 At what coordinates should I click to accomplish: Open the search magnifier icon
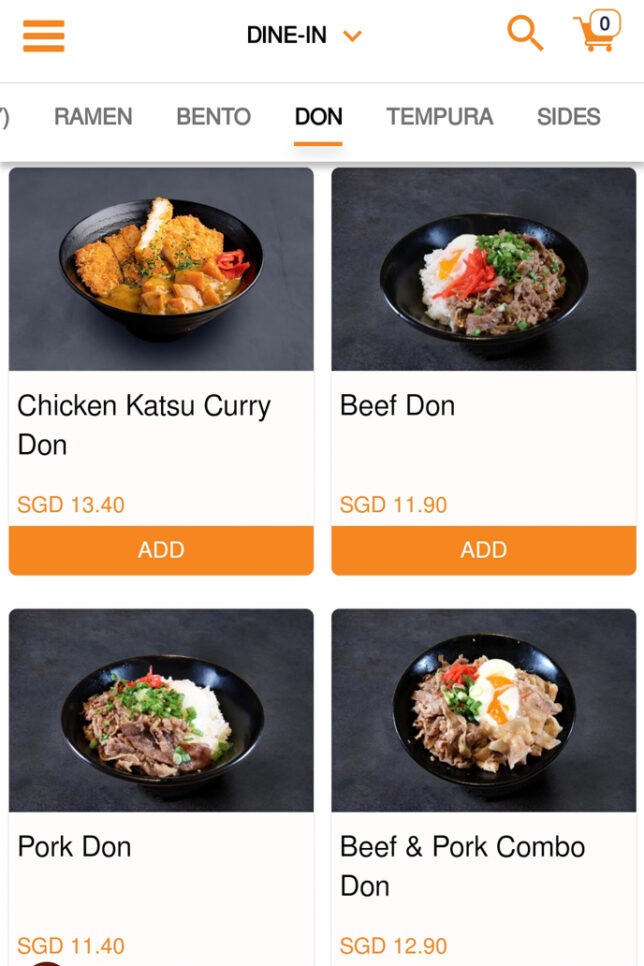[524, 33]
